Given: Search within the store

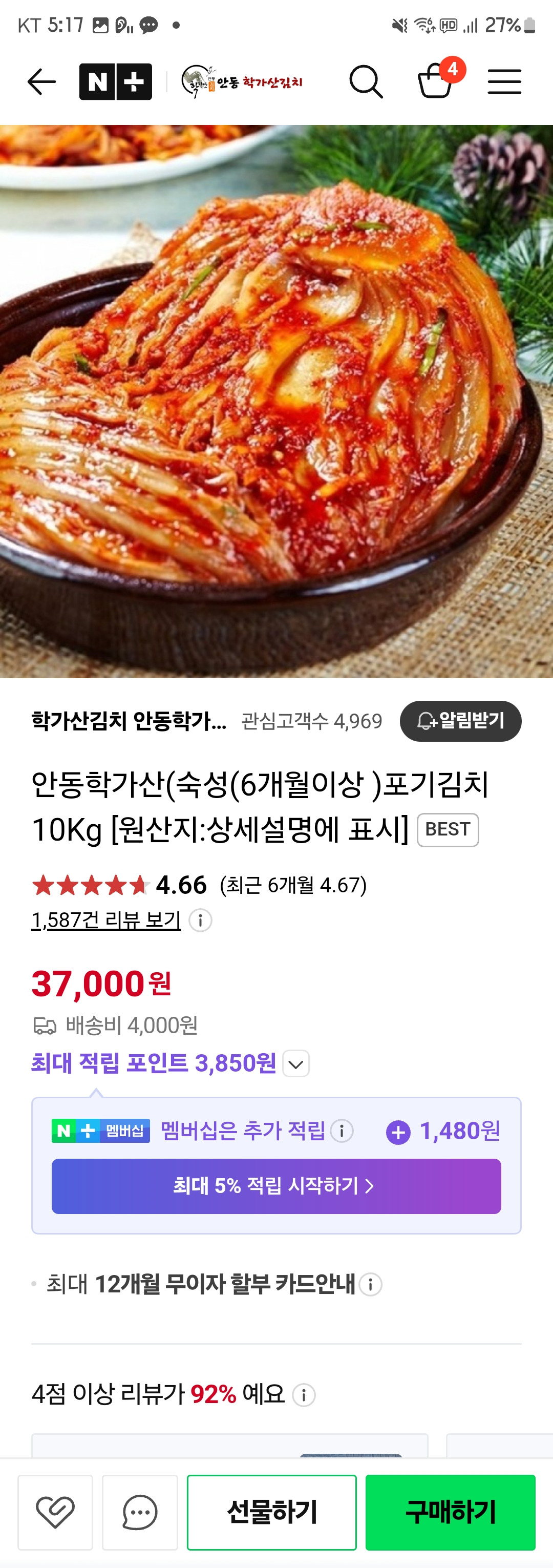Looking at the screenshot, I should tap(366, 81).
